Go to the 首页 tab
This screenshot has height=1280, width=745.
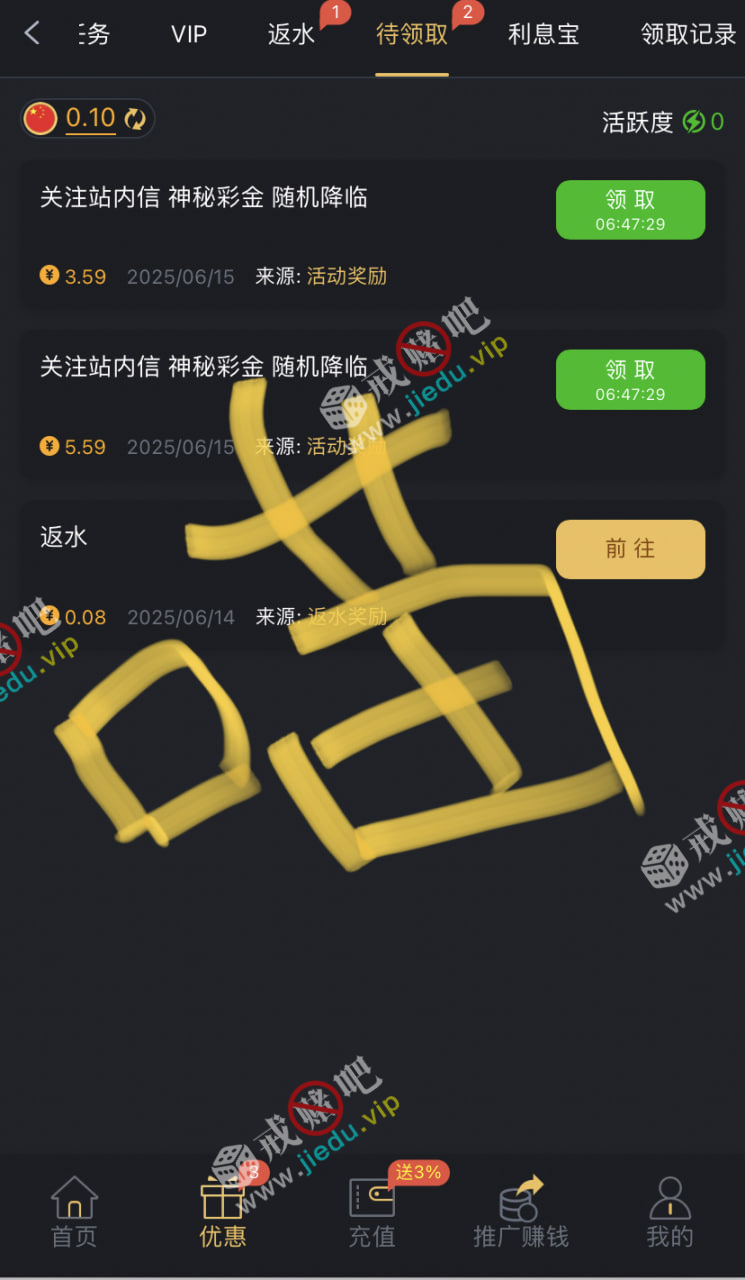coord(75,1212)
